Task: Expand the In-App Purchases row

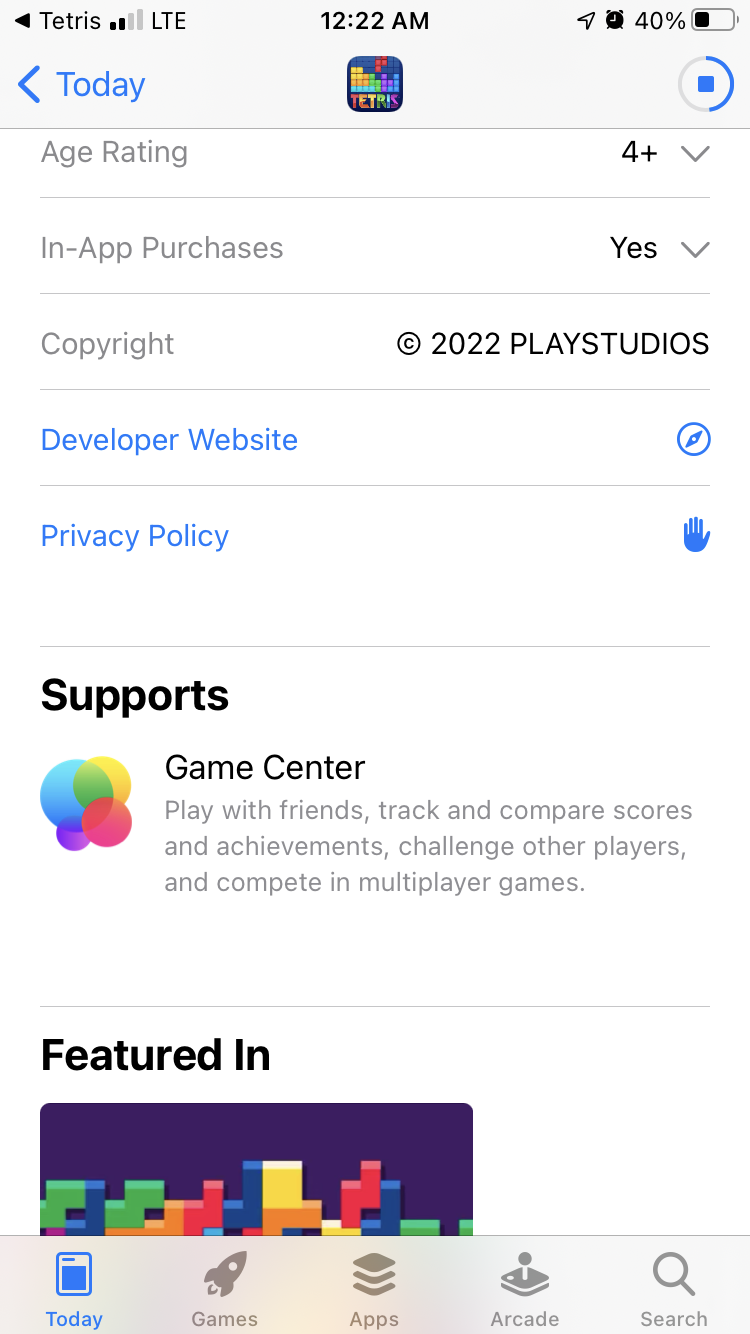Action: pos(694,249)
